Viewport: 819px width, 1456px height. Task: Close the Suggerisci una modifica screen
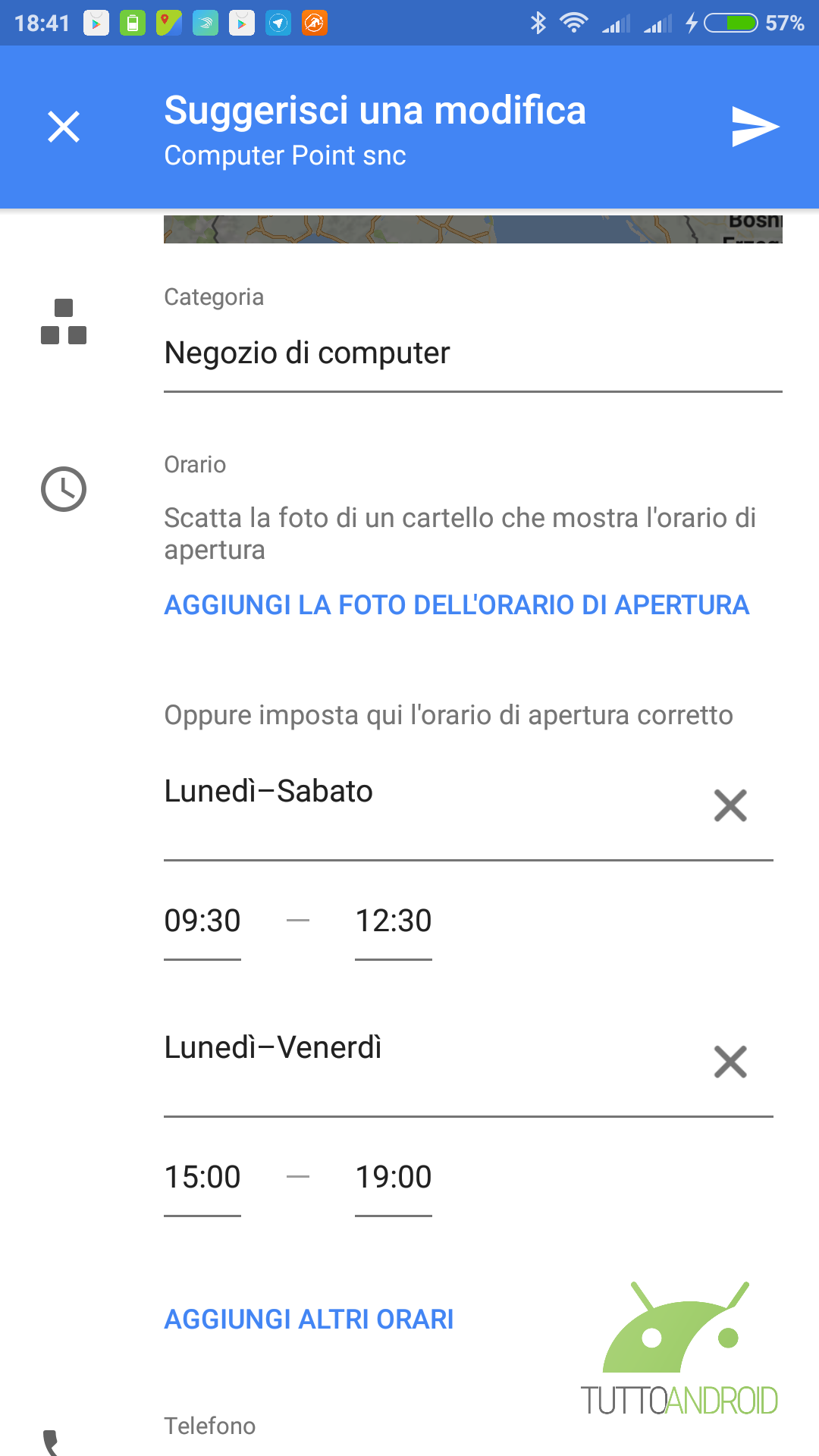pyautogui.click(x=64, y=127)
